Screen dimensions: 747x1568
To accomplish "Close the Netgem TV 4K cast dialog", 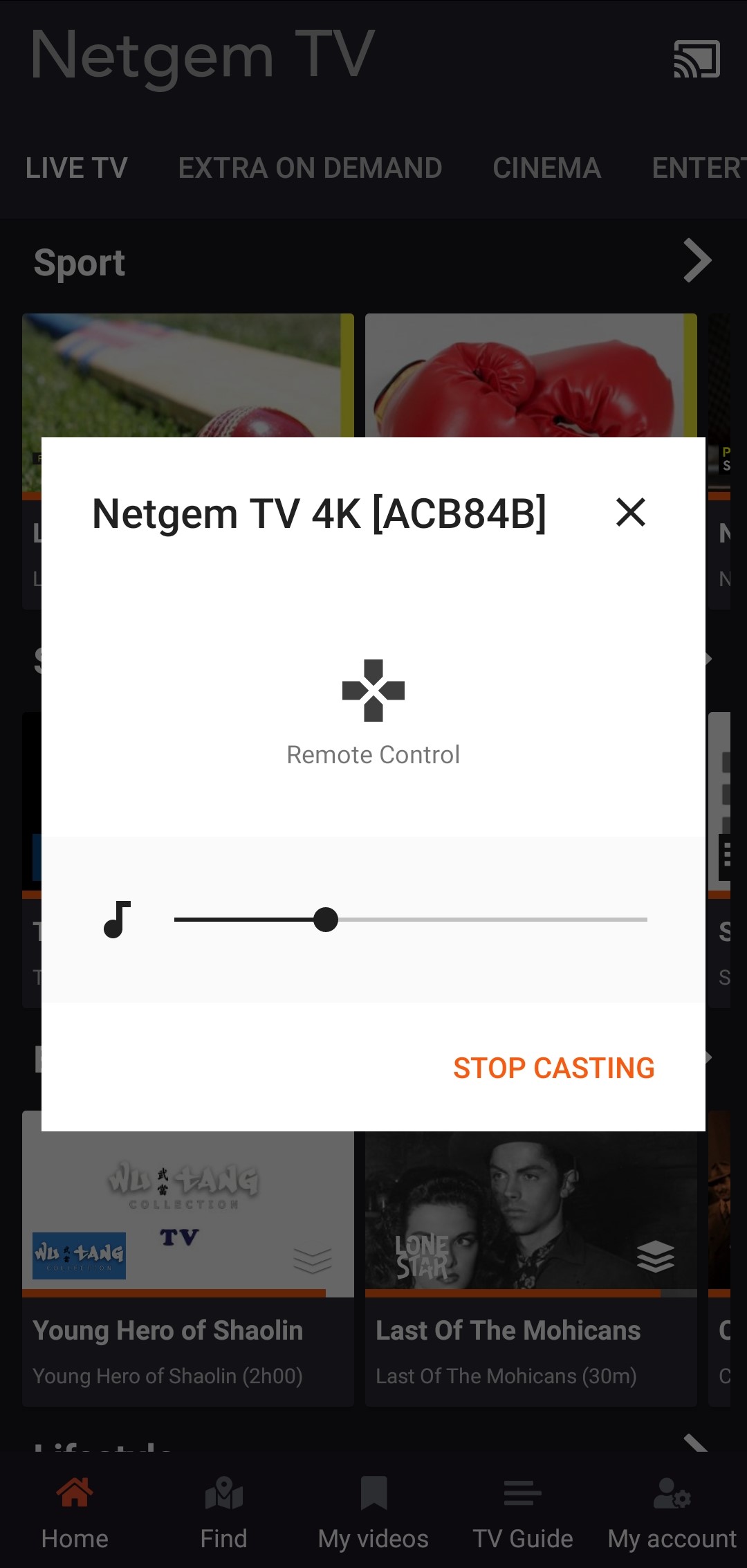I will (x=630, y=513).
